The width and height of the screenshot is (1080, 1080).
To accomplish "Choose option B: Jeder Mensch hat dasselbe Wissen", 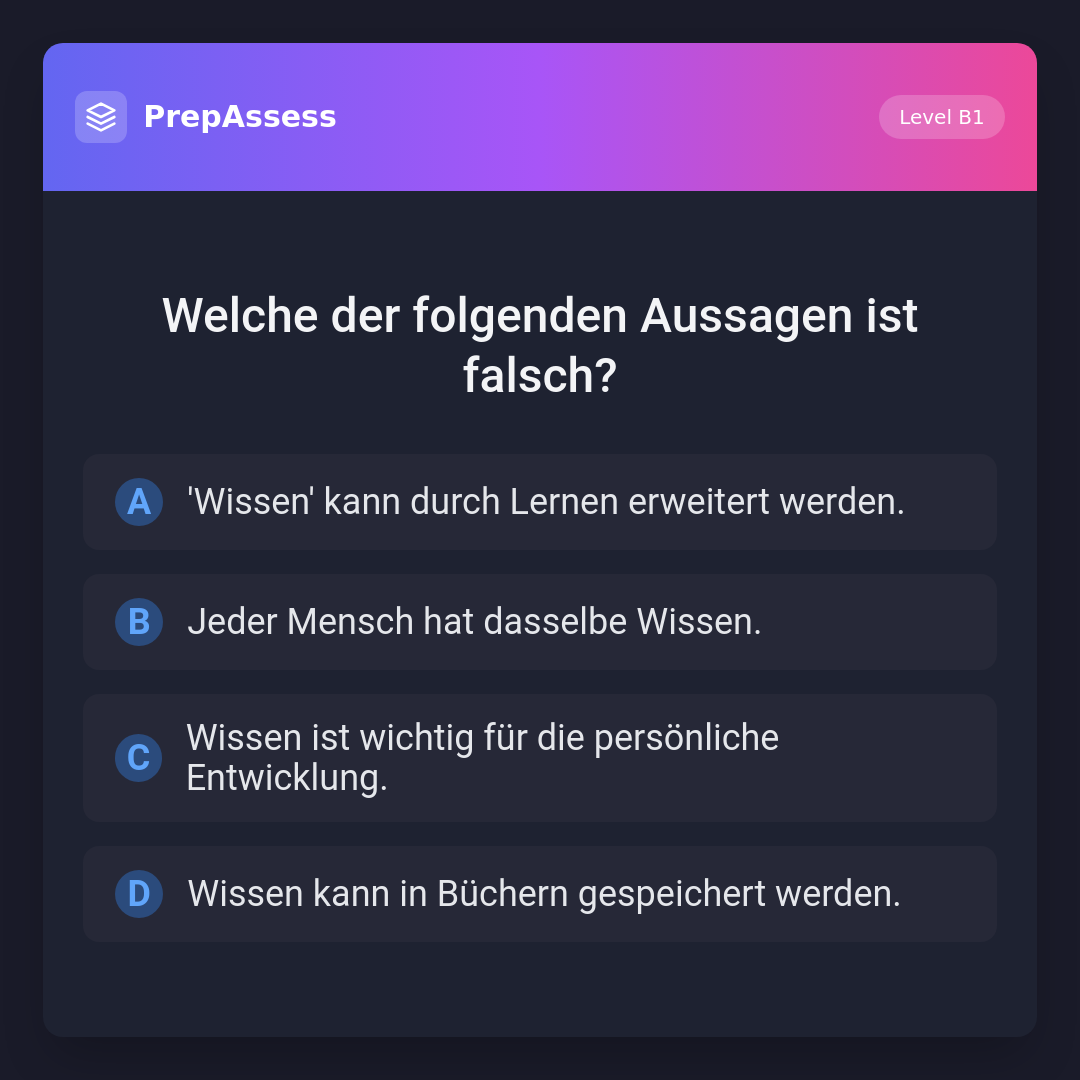I will coord(540,622).
